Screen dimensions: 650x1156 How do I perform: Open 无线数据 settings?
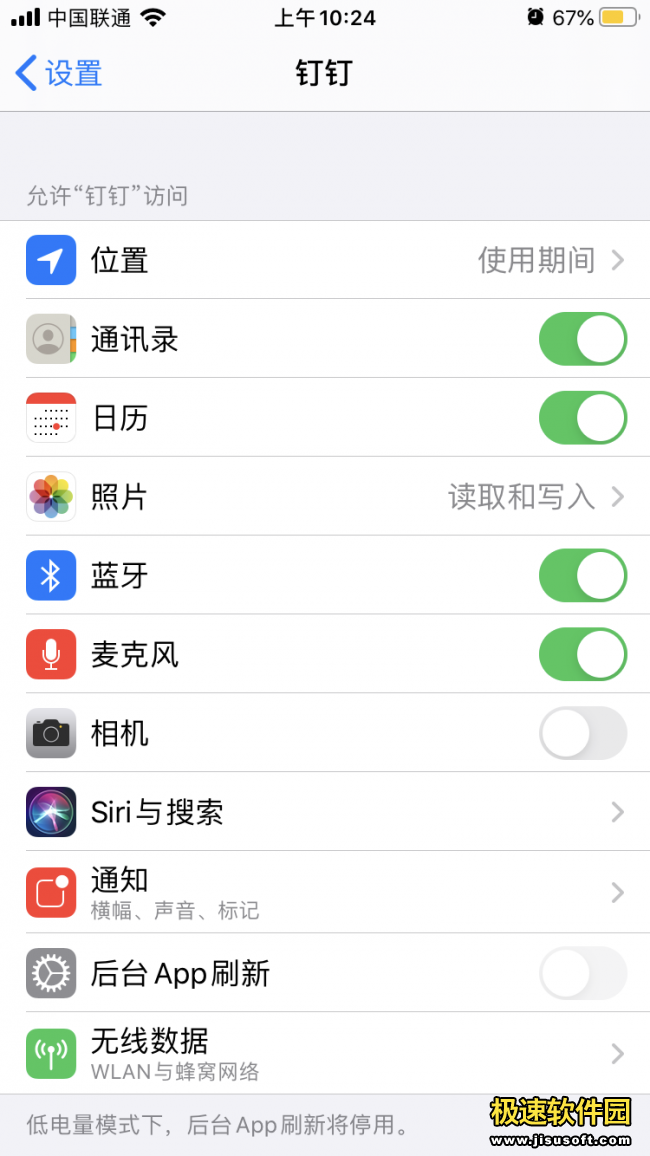[x=325, y=1054]
